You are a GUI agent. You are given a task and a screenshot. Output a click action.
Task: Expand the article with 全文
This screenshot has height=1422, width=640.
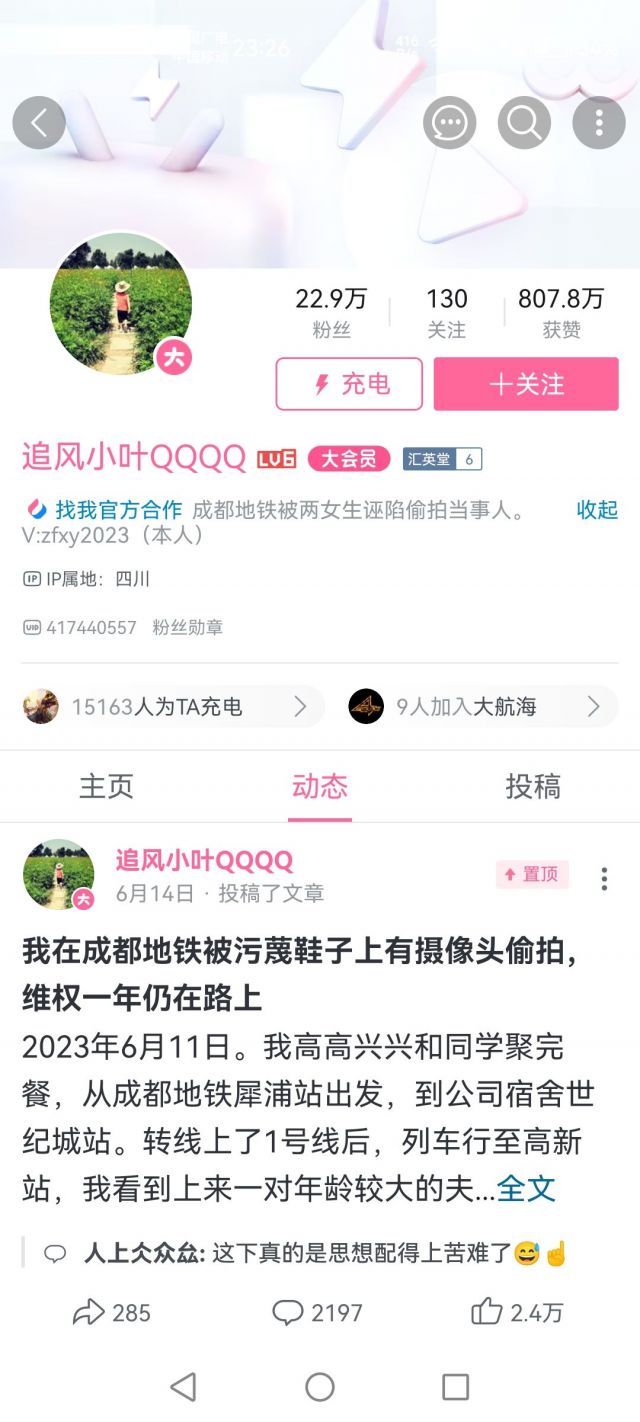526,1188
